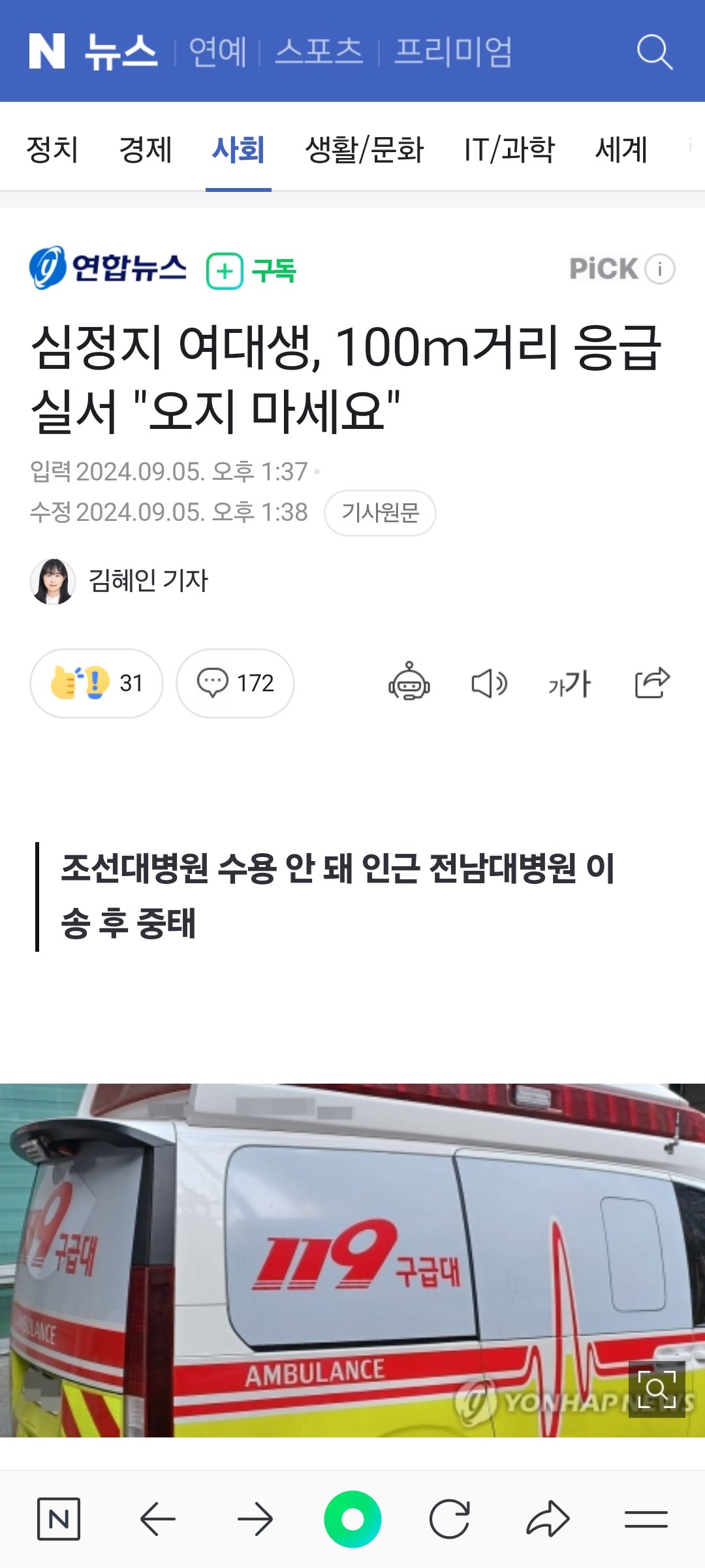Screen dimensions: 705x1568
Task: Open the 172 comments
Action: (235, 683)
